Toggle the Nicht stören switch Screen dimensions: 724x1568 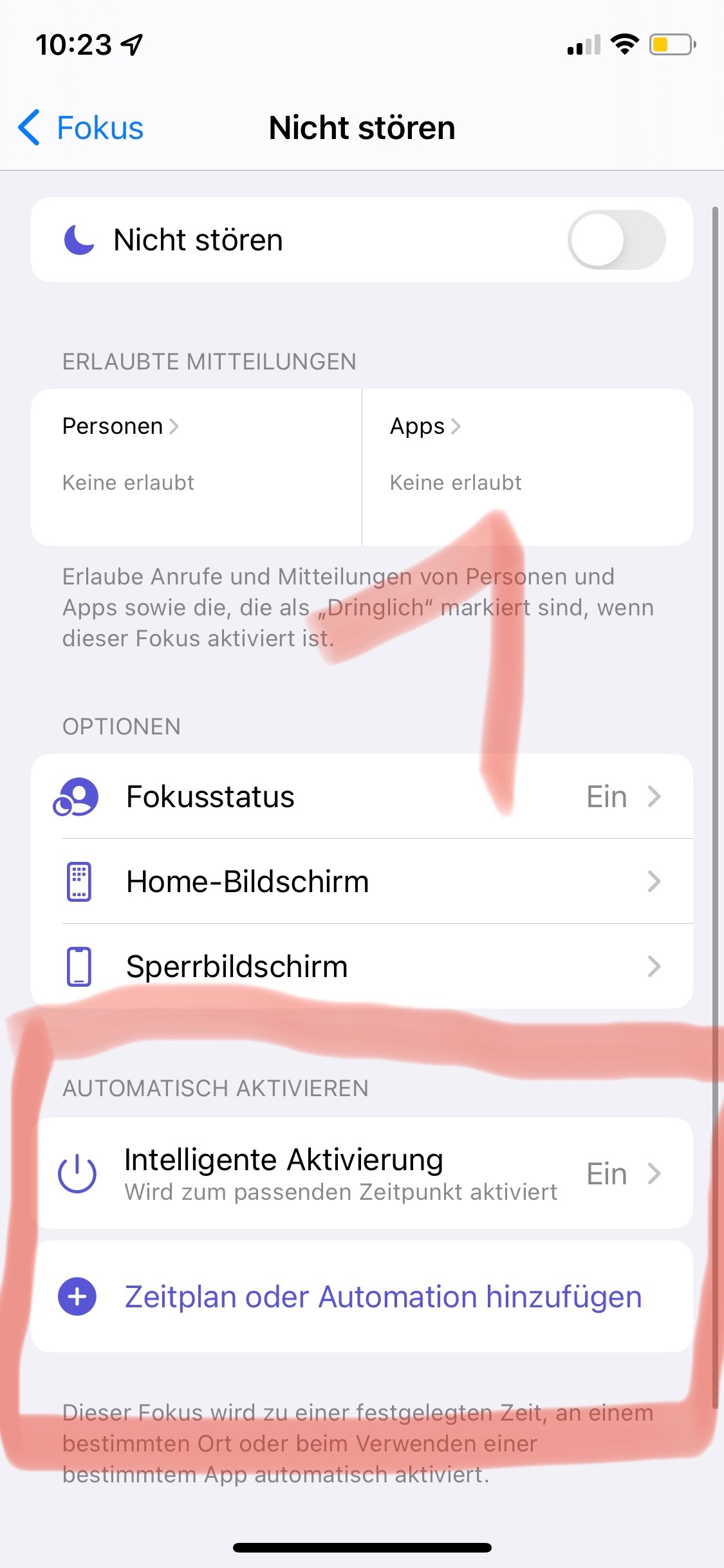tap(616, 239)
